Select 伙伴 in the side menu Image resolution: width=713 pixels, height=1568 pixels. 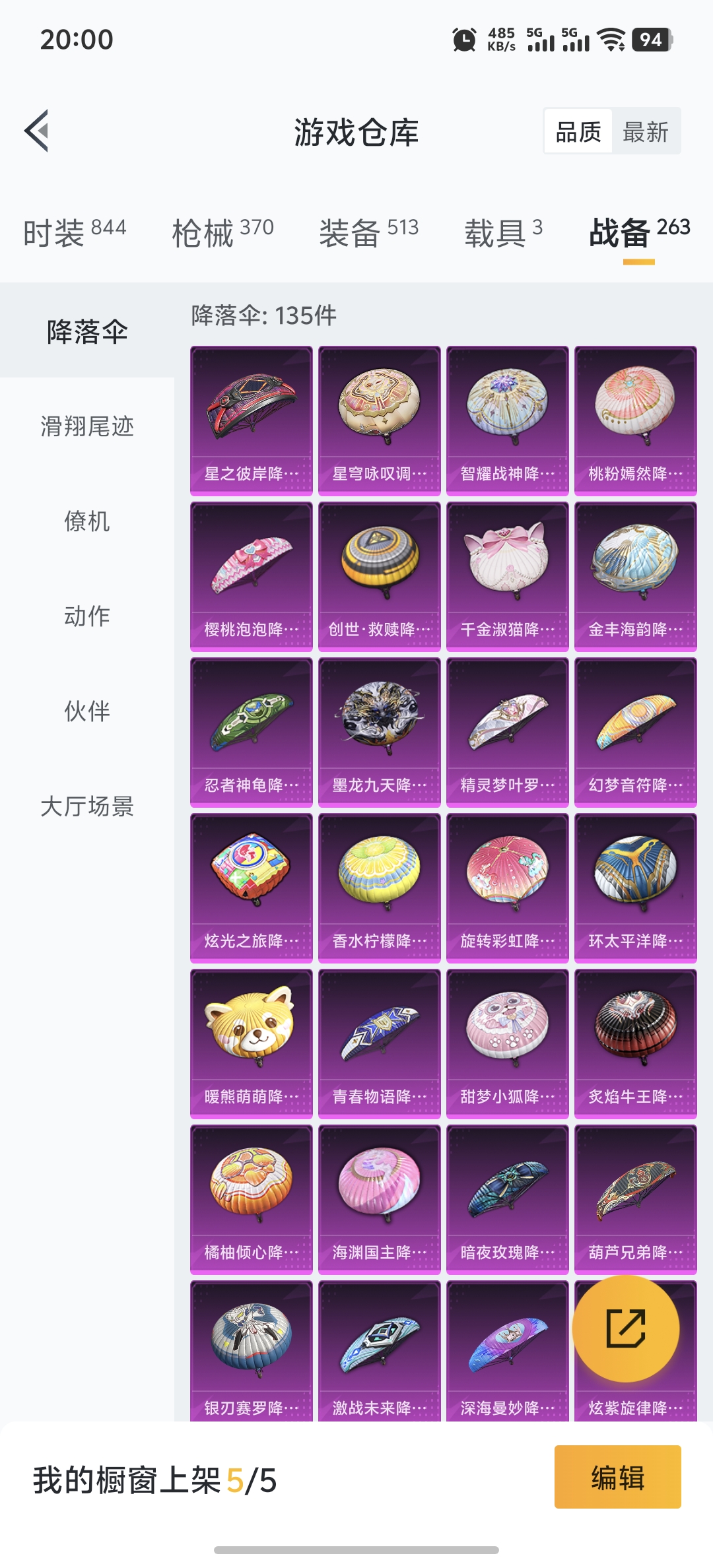pyautogui.click(x=87, y=711)
